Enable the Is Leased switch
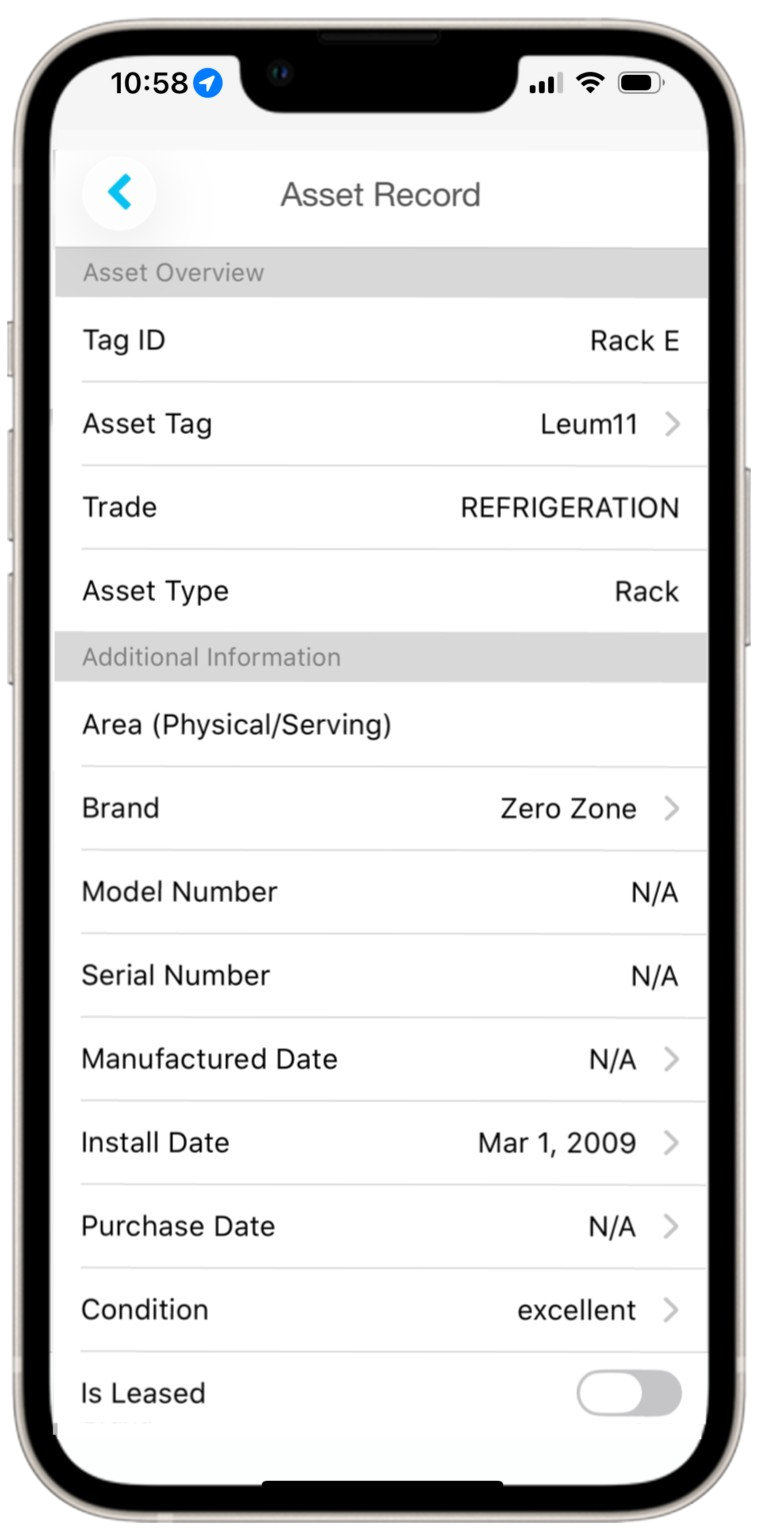This screenshot has width=765, height=1536. 628,1393
